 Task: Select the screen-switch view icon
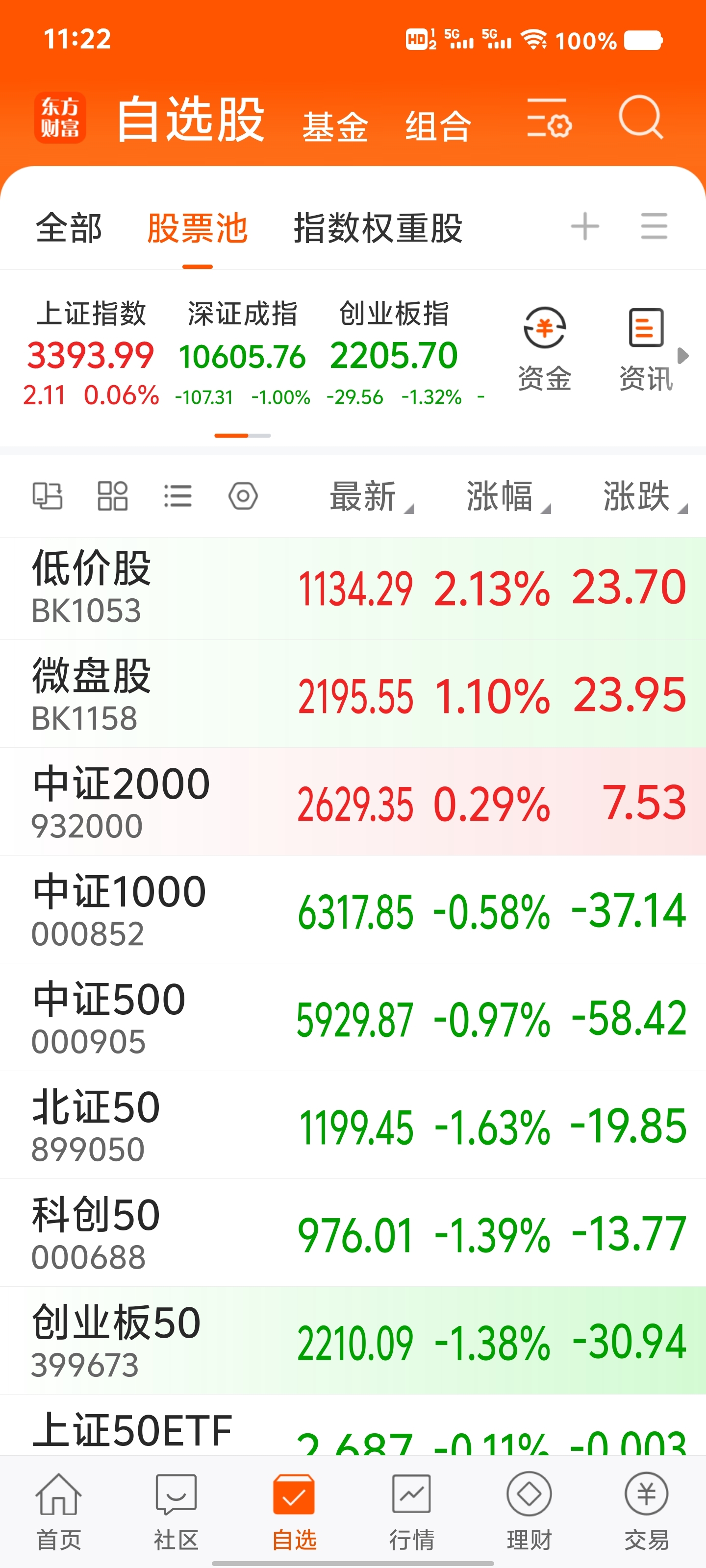point(49,496)
